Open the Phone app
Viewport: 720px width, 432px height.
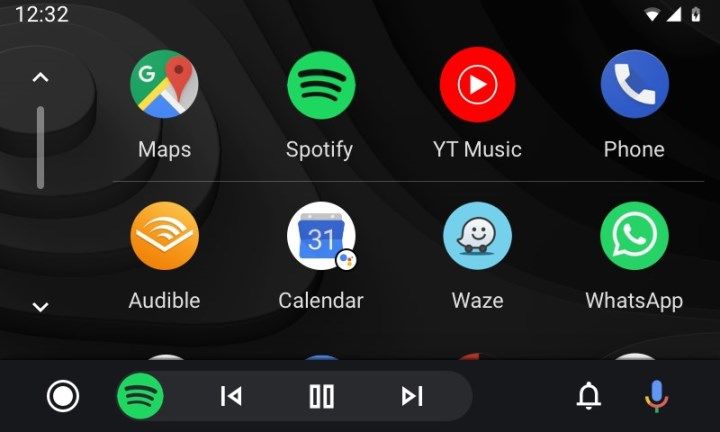[x=634, y=85]
